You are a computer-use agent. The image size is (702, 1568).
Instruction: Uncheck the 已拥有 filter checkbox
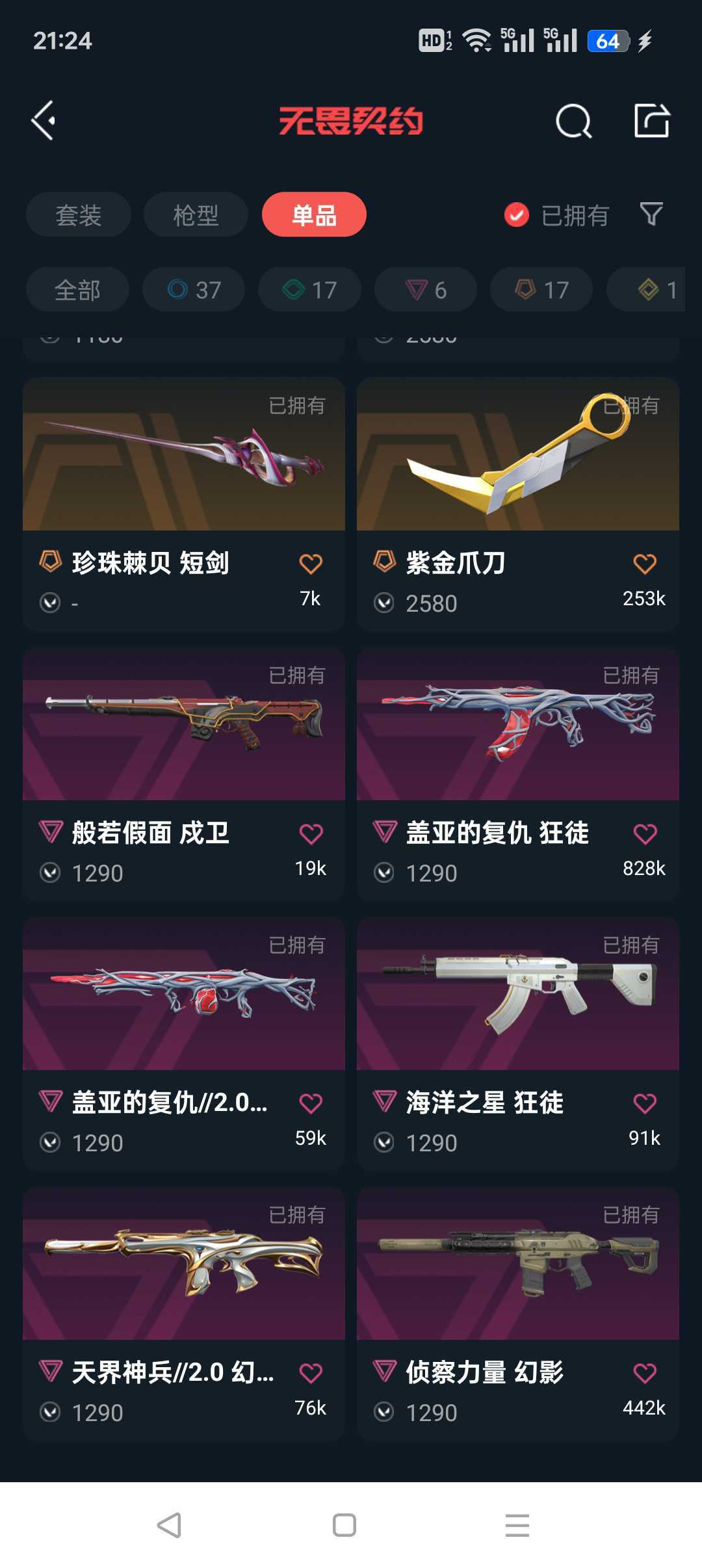[517, 215]
